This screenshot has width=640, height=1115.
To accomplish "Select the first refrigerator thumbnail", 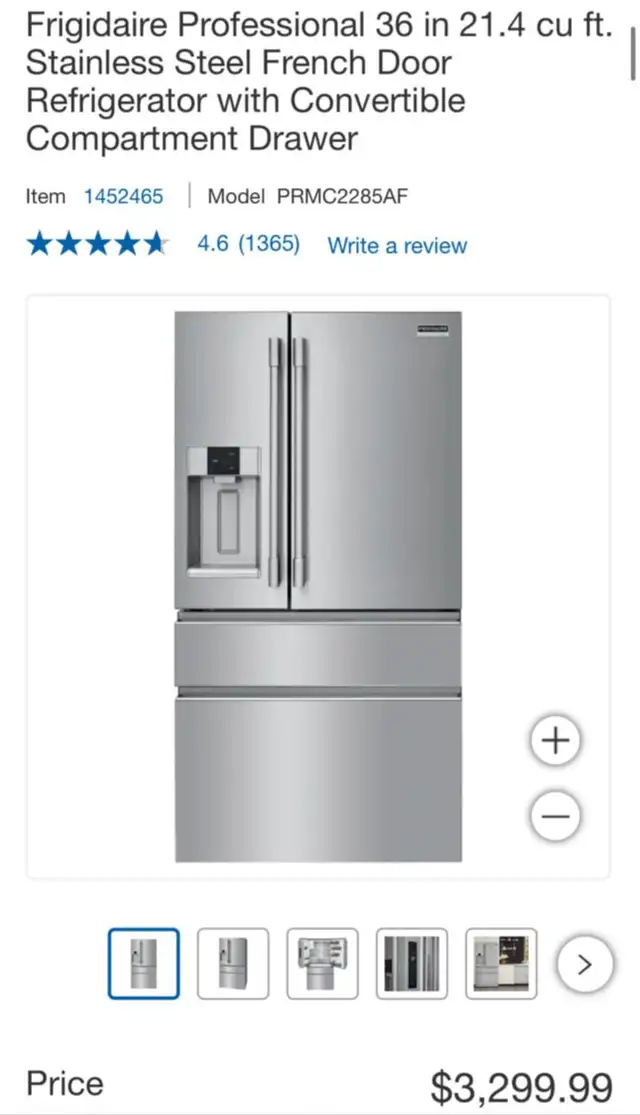I will 144,964.
